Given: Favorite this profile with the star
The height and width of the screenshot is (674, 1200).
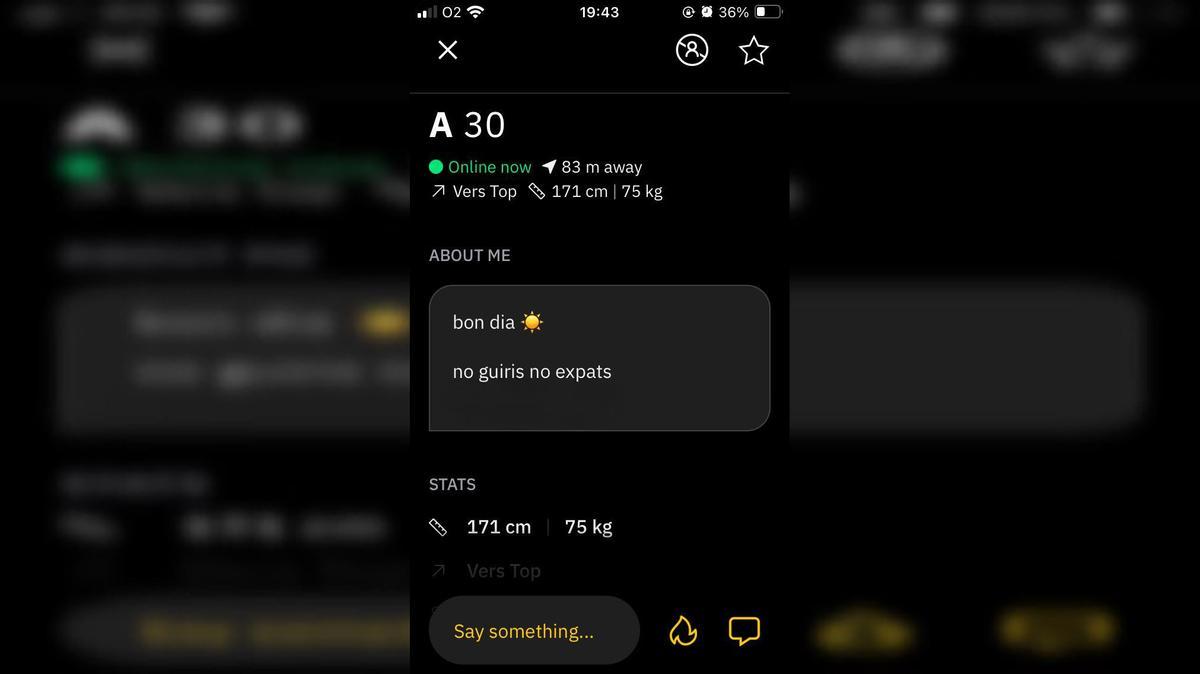Looking at the screenshot, I should (x=754, y=51).
